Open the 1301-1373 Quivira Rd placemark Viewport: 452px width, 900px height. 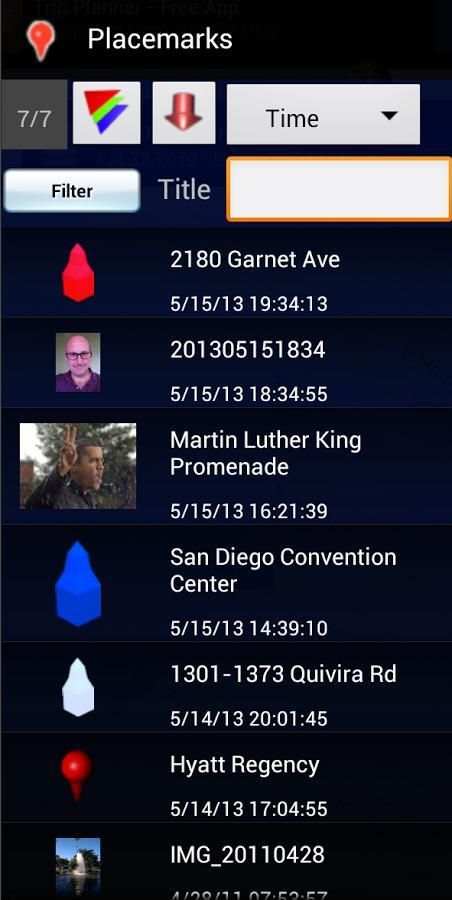[x=226, y=687]
